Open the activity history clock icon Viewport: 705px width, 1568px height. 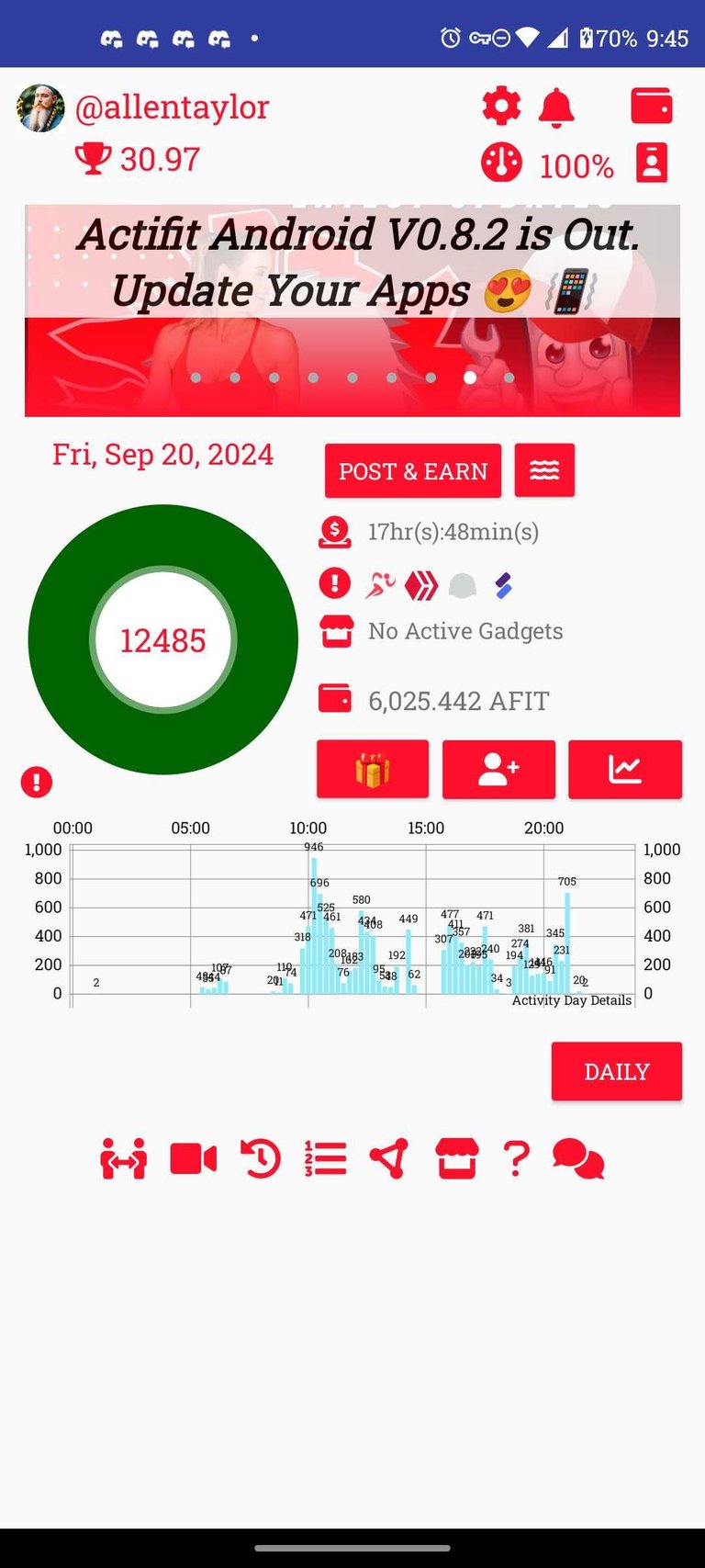pos(260,1158)
